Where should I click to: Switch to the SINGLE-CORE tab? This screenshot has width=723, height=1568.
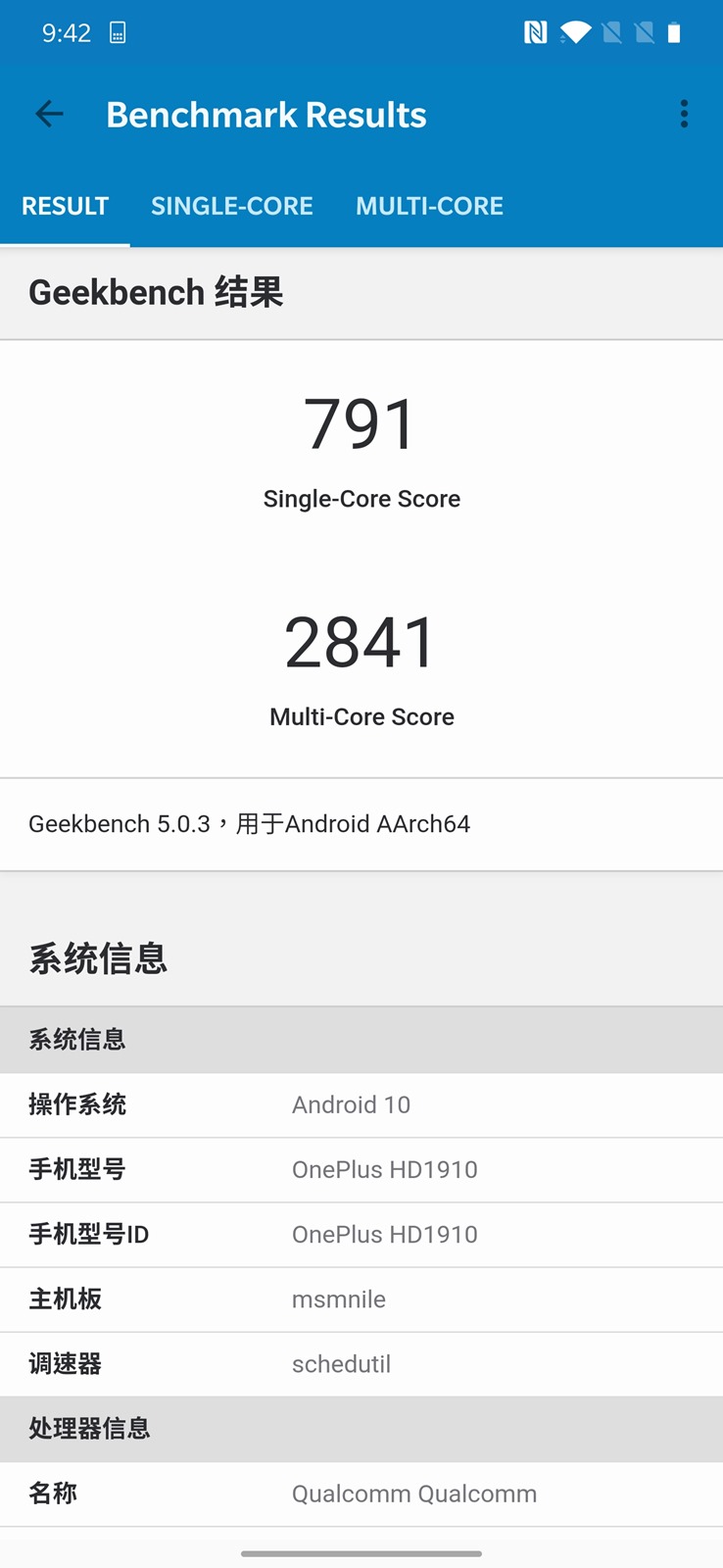232,206
